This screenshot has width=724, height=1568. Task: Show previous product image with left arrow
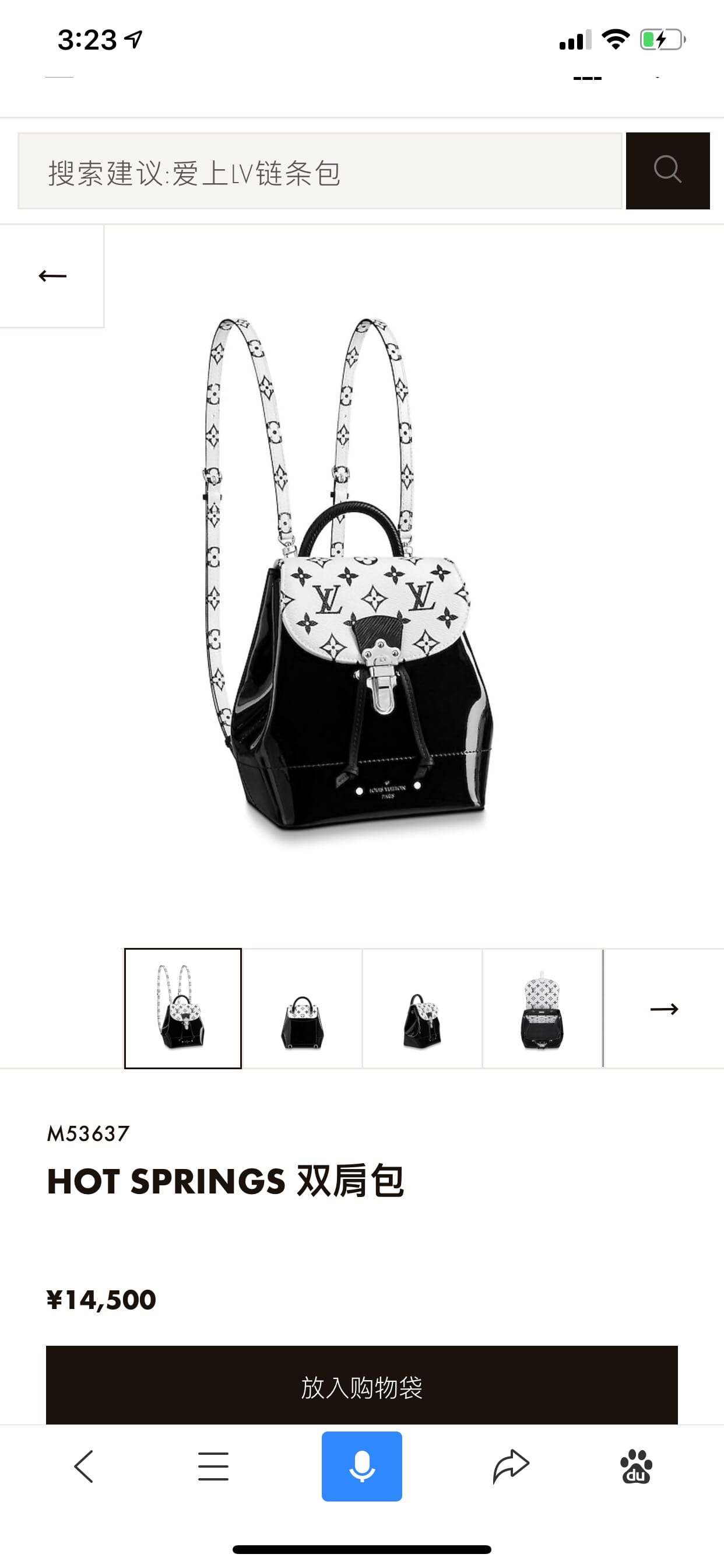(x=52, y=276)
